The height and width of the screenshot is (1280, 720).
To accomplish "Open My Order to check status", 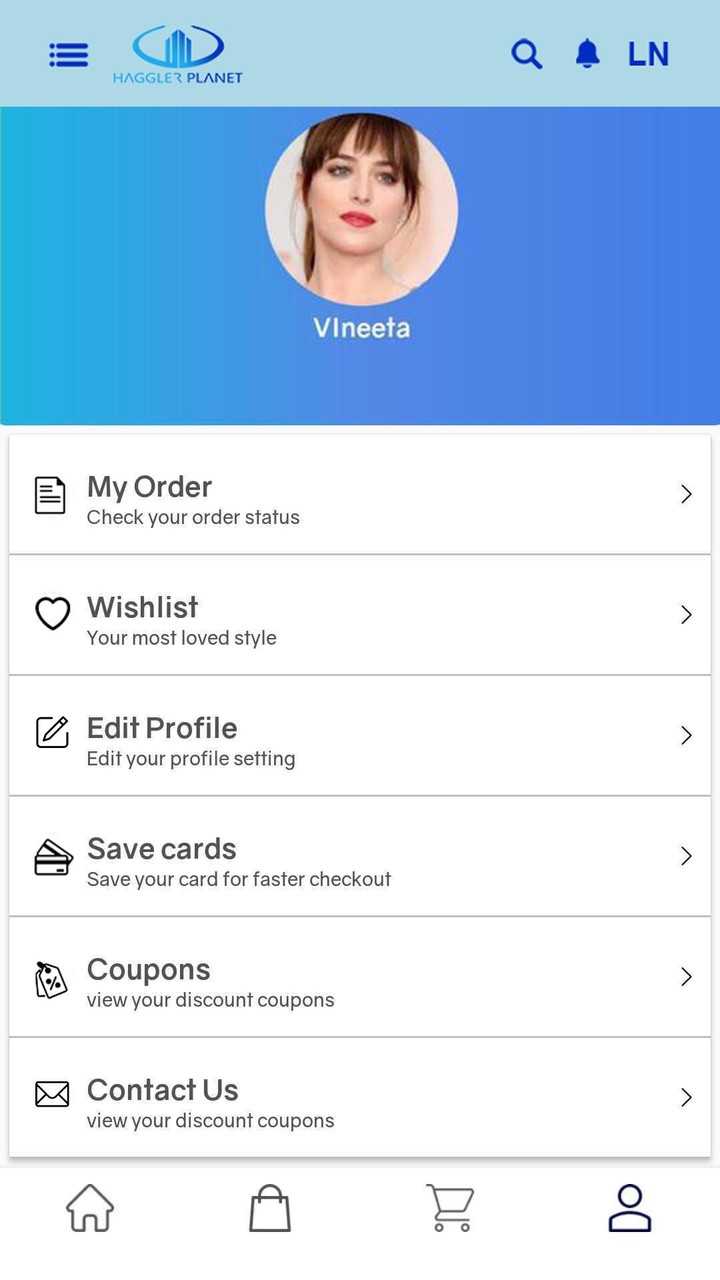I will pos(360,495).
